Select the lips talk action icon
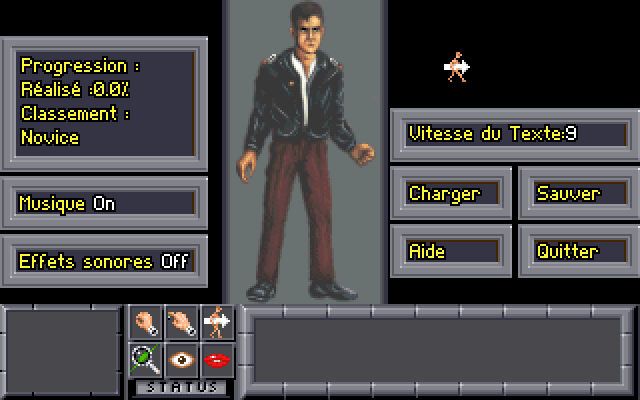This screenshot has height=400, width=640. click(x=217, y=358)
